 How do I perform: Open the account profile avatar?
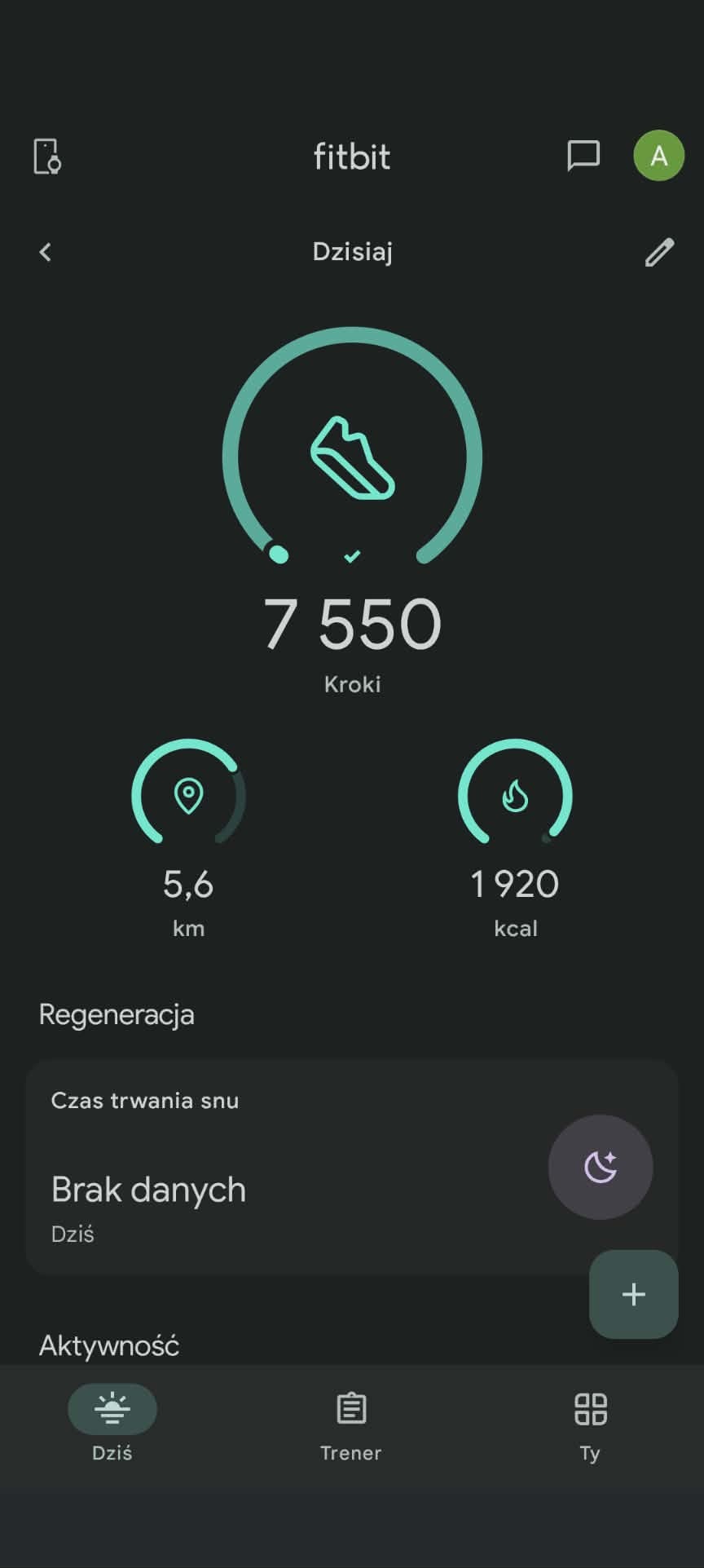coord(658,155)
